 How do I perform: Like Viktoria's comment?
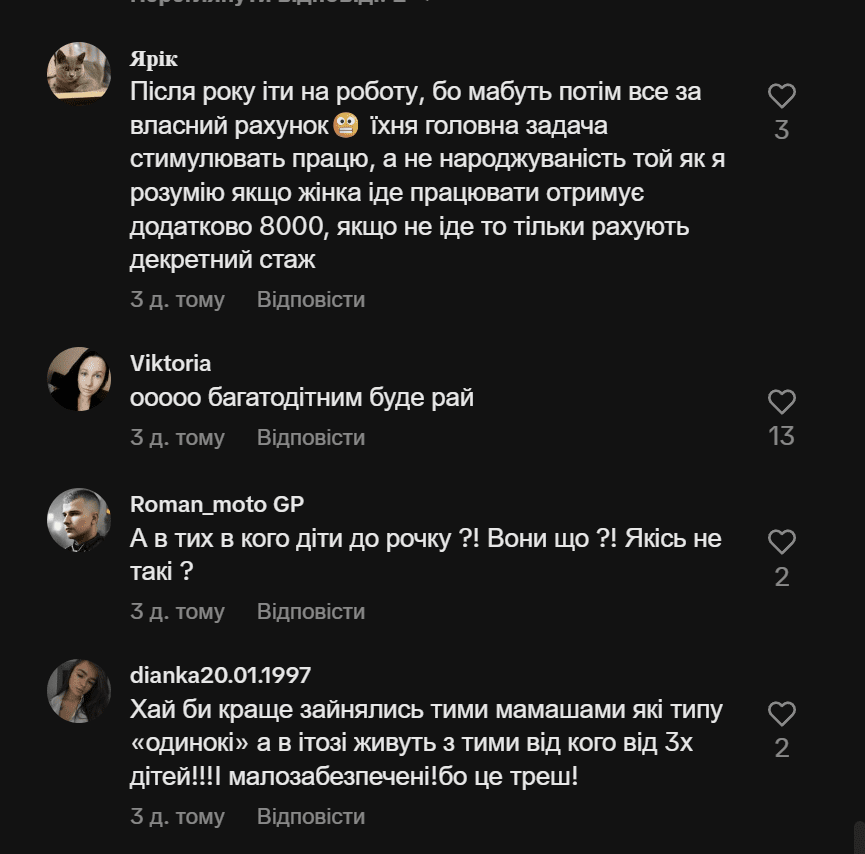[x=781, y=402]
